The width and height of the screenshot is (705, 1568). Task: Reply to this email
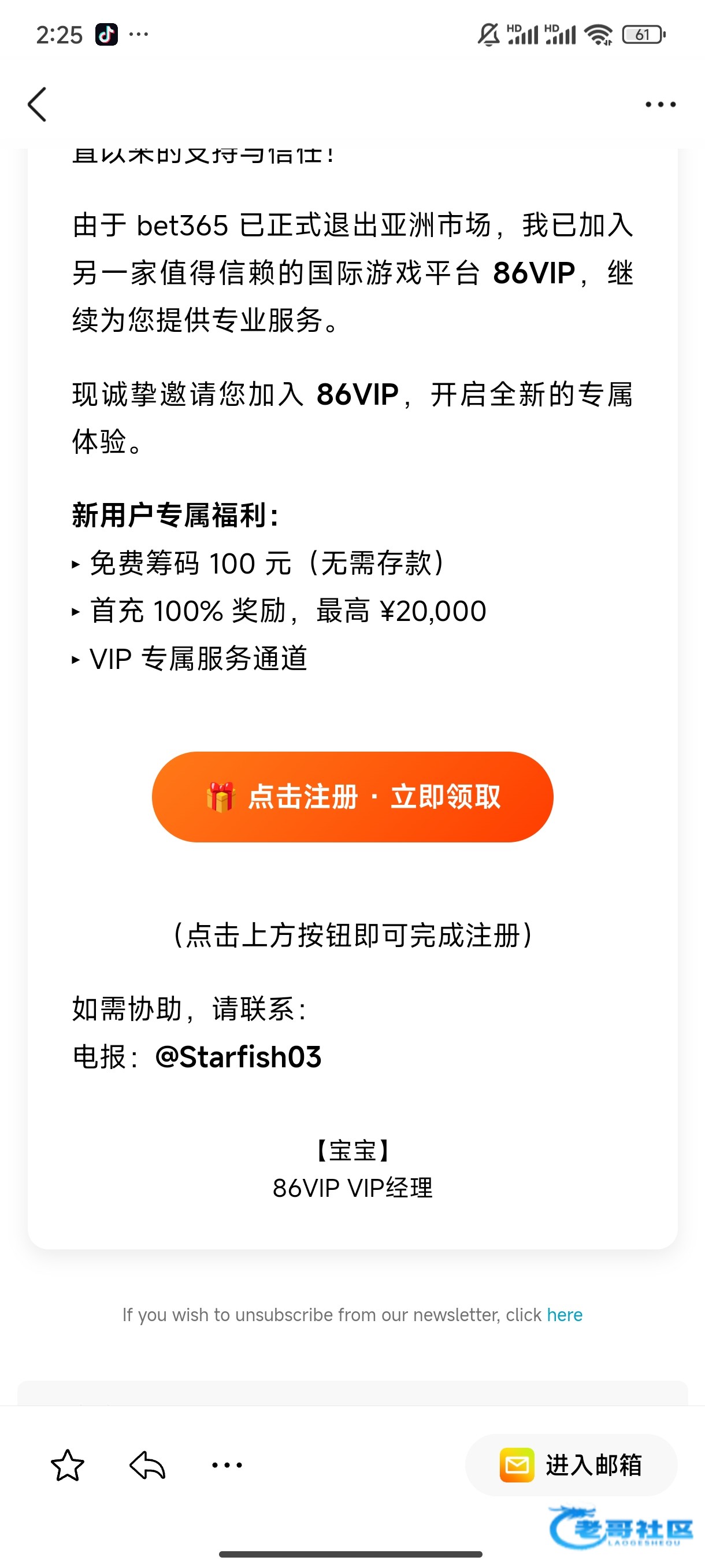148,1465
